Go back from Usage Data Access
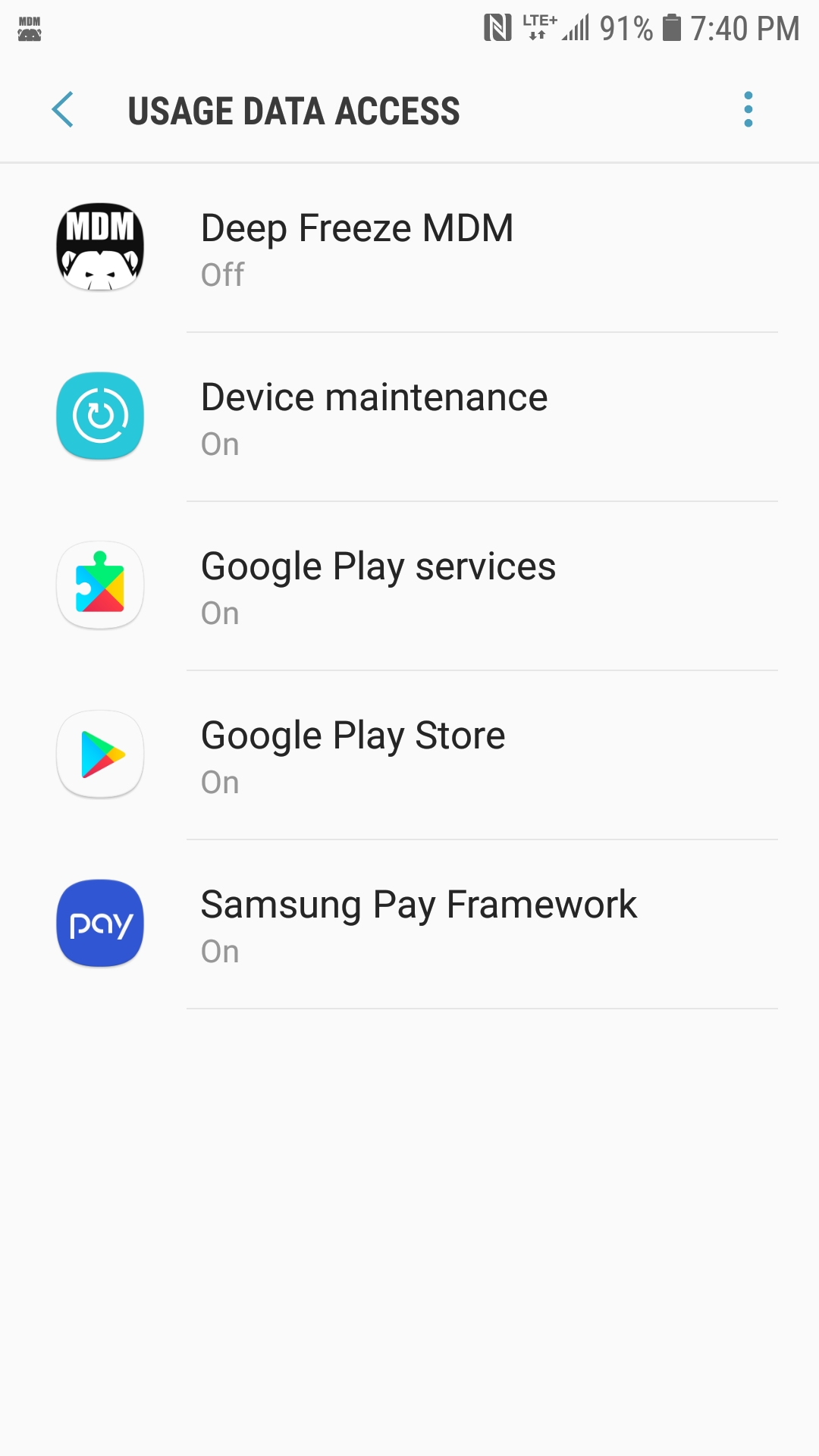819x1456 pixels. click(x=62, y=110)
